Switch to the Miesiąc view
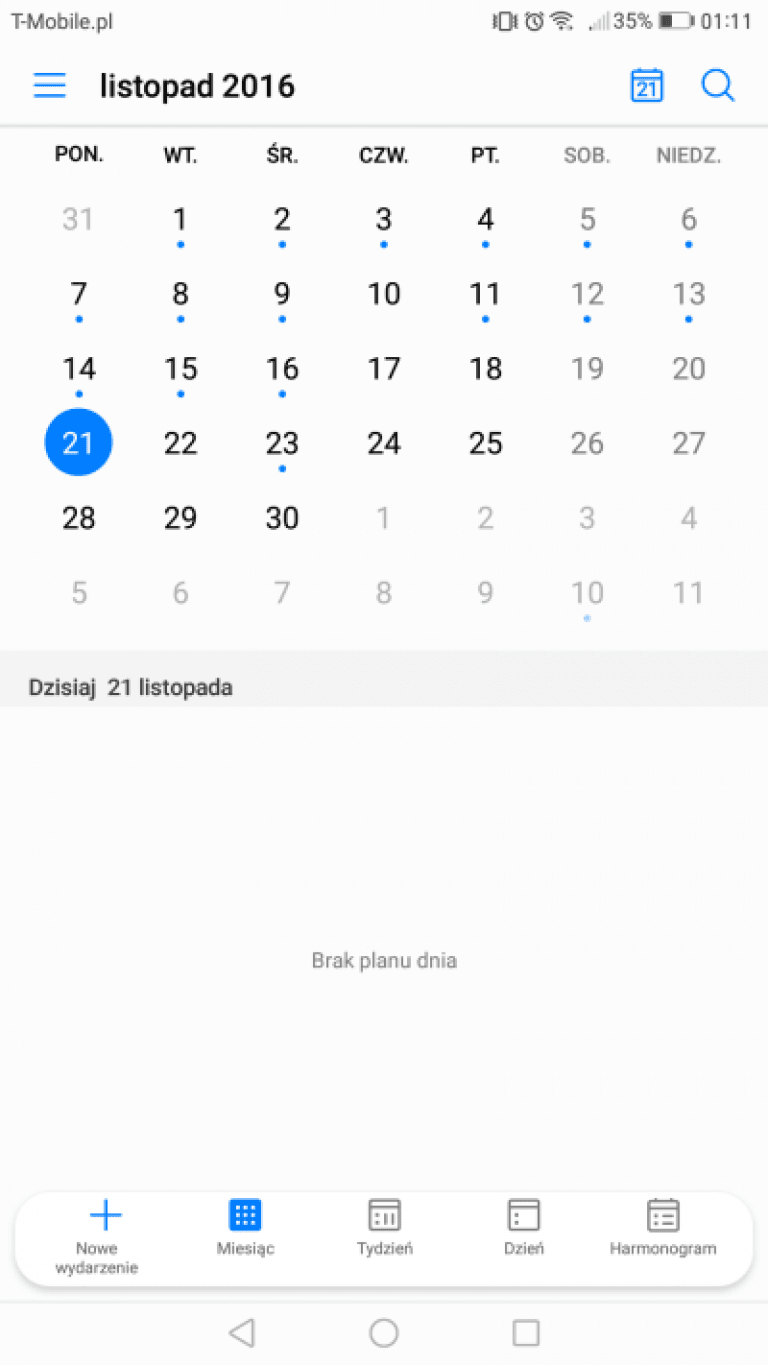This screenshot has height=1365, width=768. (x=245, y=1228)
